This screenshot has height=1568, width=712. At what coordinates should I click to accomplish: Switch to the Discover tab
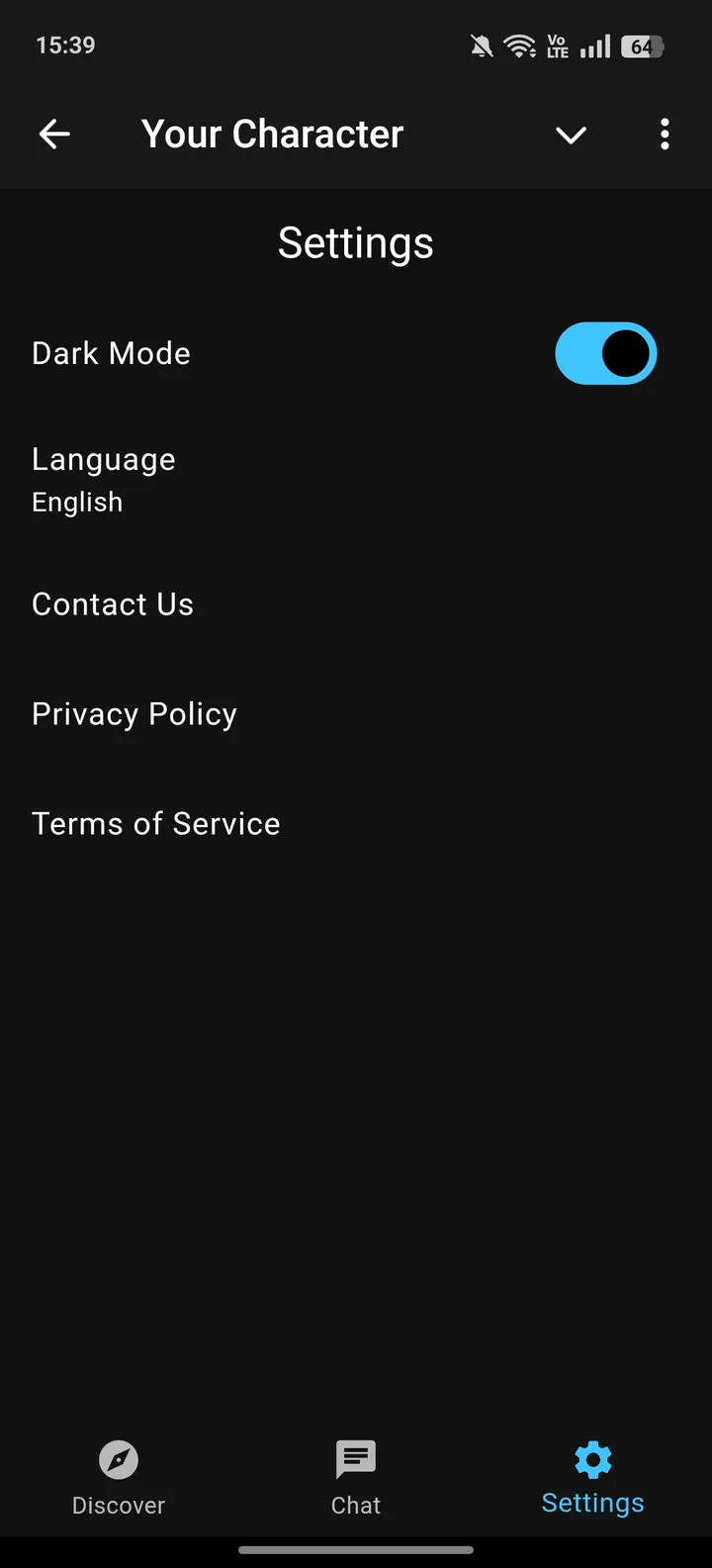click(x=118, y=1479)
